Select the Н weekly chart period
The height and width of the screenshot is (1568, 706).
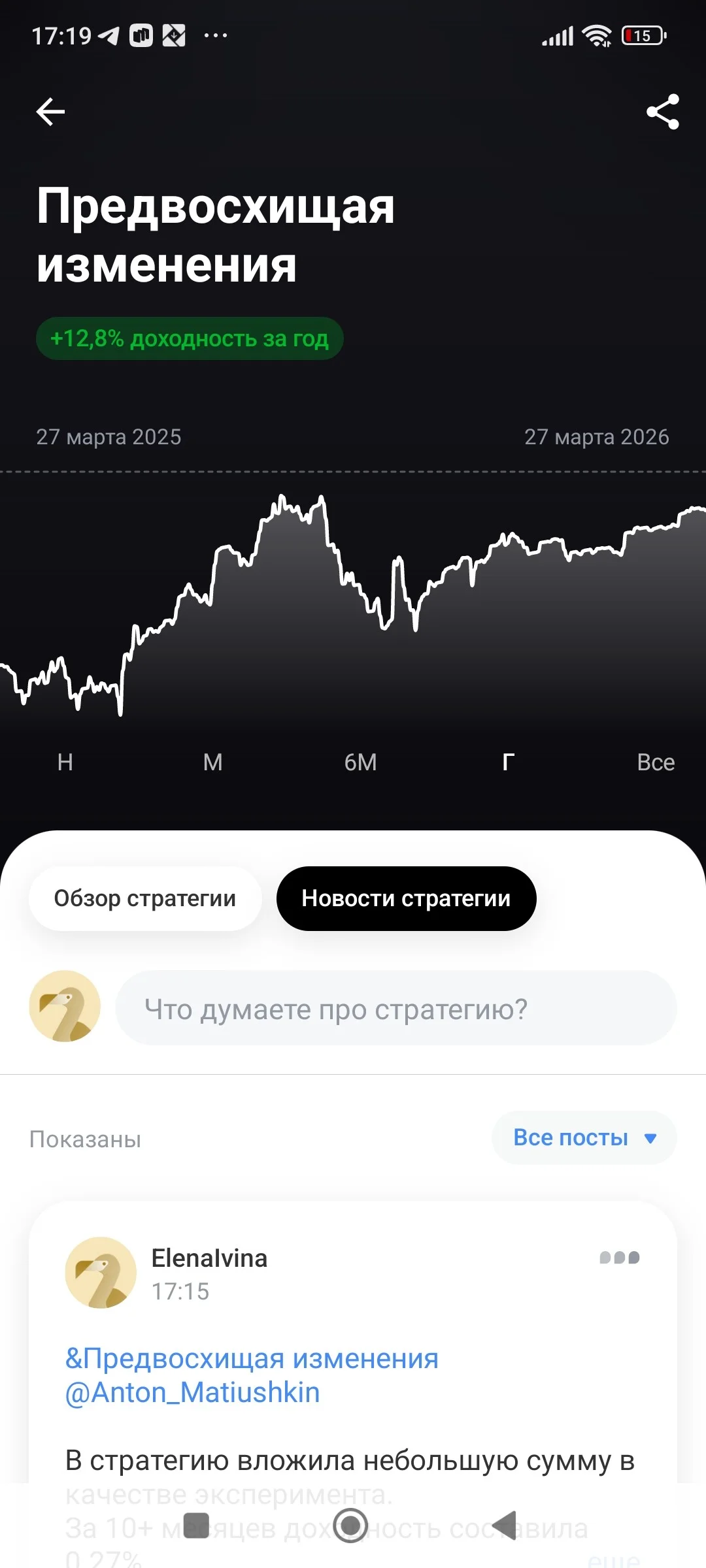tap(65, 762)
